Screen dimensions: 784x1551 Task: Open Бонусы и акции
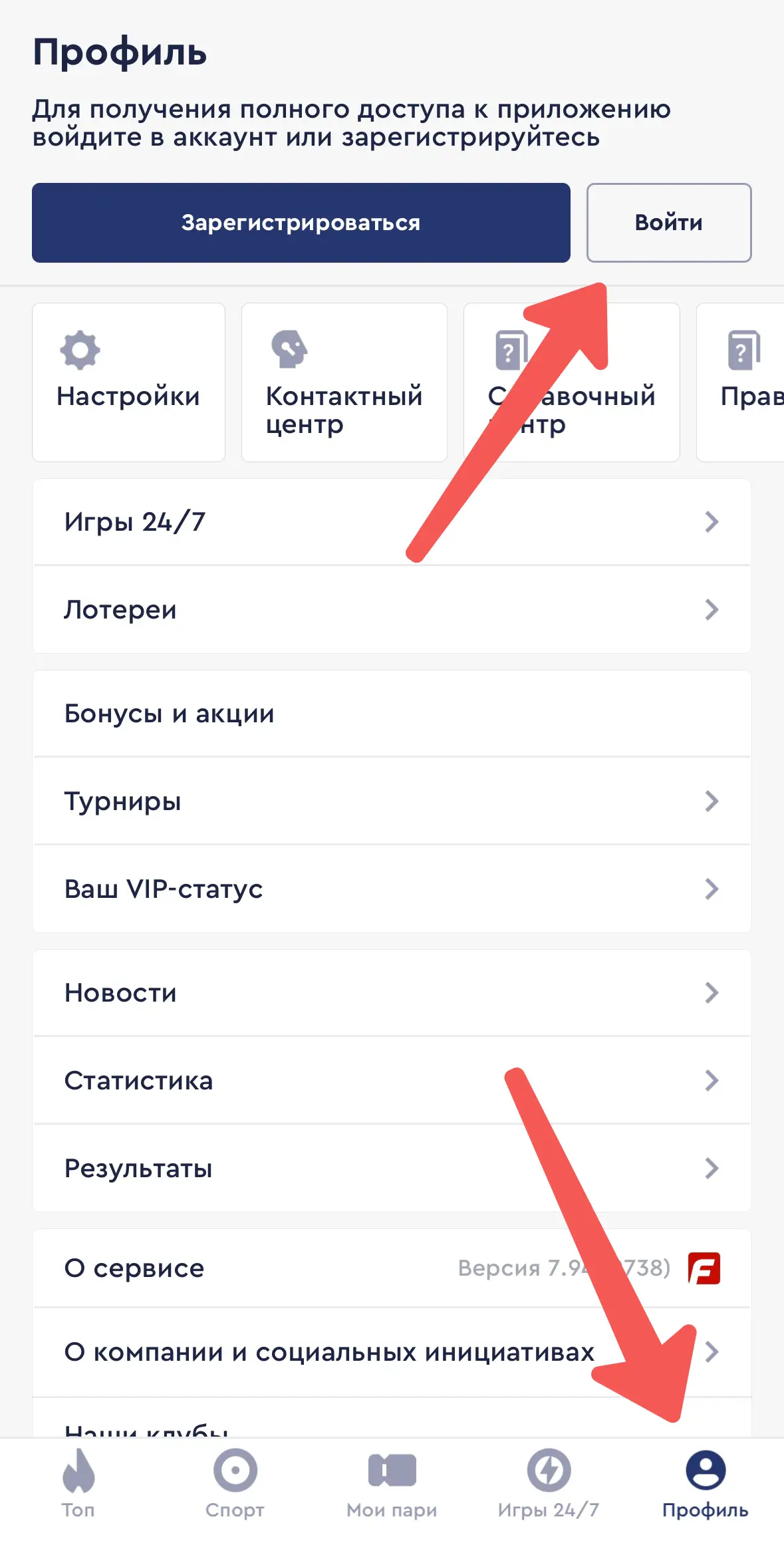(x=392, y=713)
